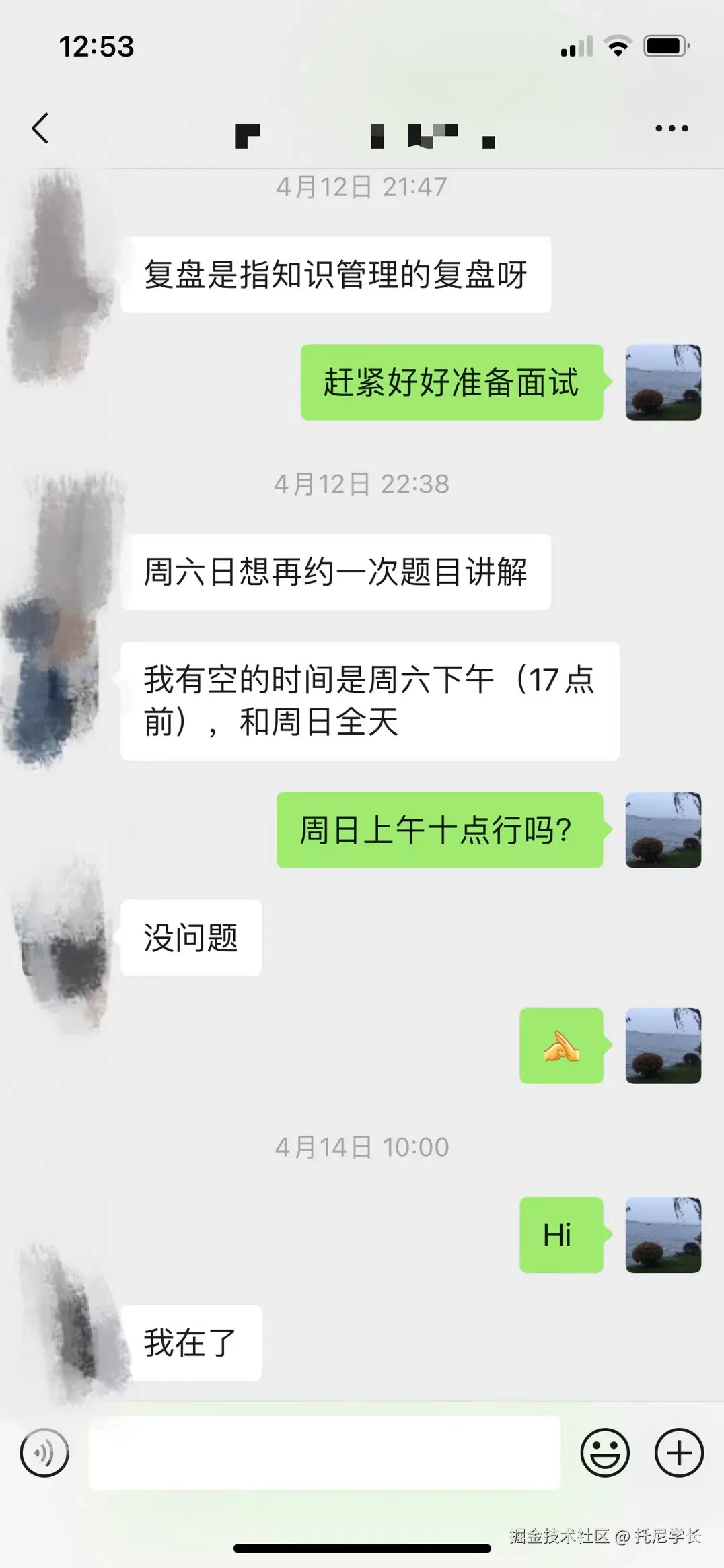Tap the back arrow to exit chat
The height and width of the screenshot is (1568, 724).
[40, 128]
